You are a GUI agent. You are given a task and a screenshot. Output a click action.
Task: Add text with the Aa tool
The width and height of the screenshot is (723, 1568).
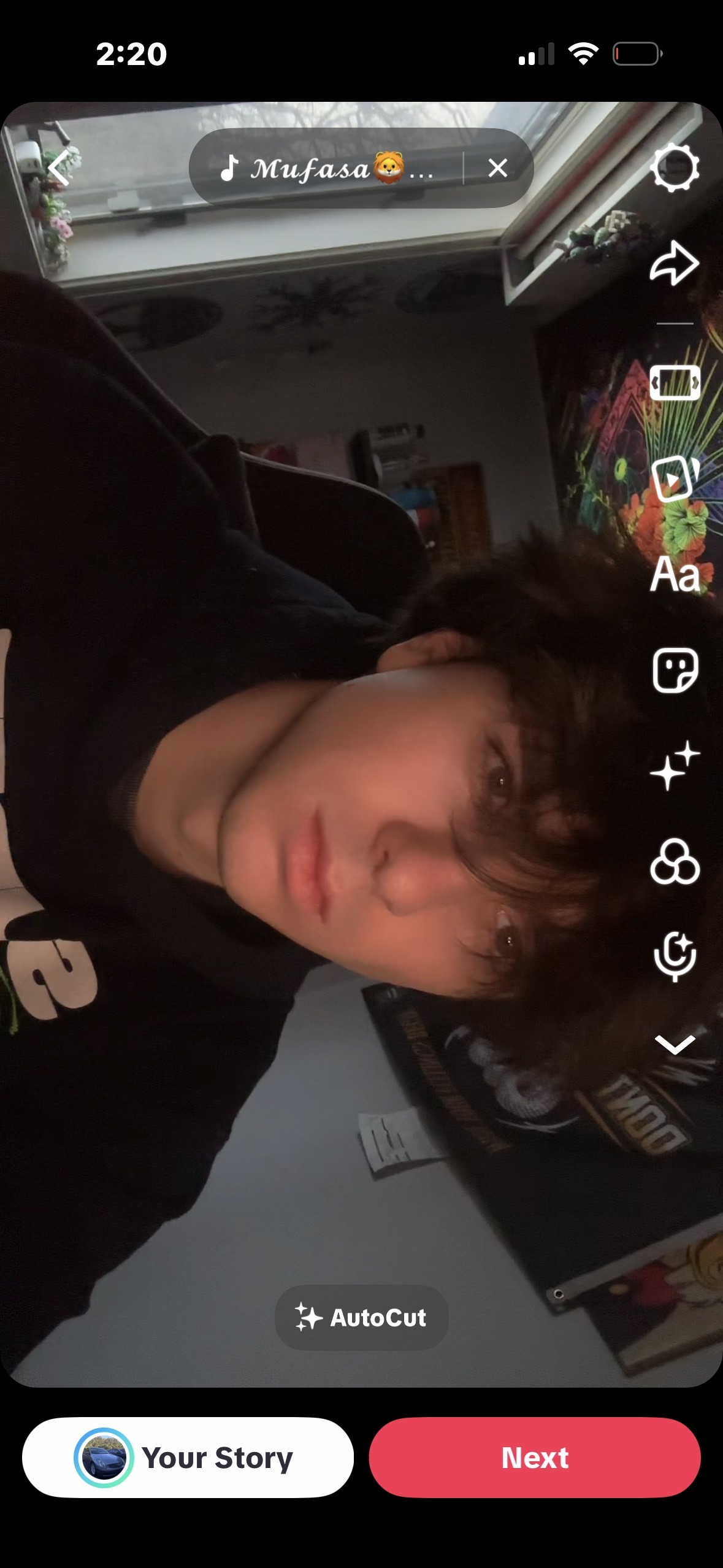[675, 575]
